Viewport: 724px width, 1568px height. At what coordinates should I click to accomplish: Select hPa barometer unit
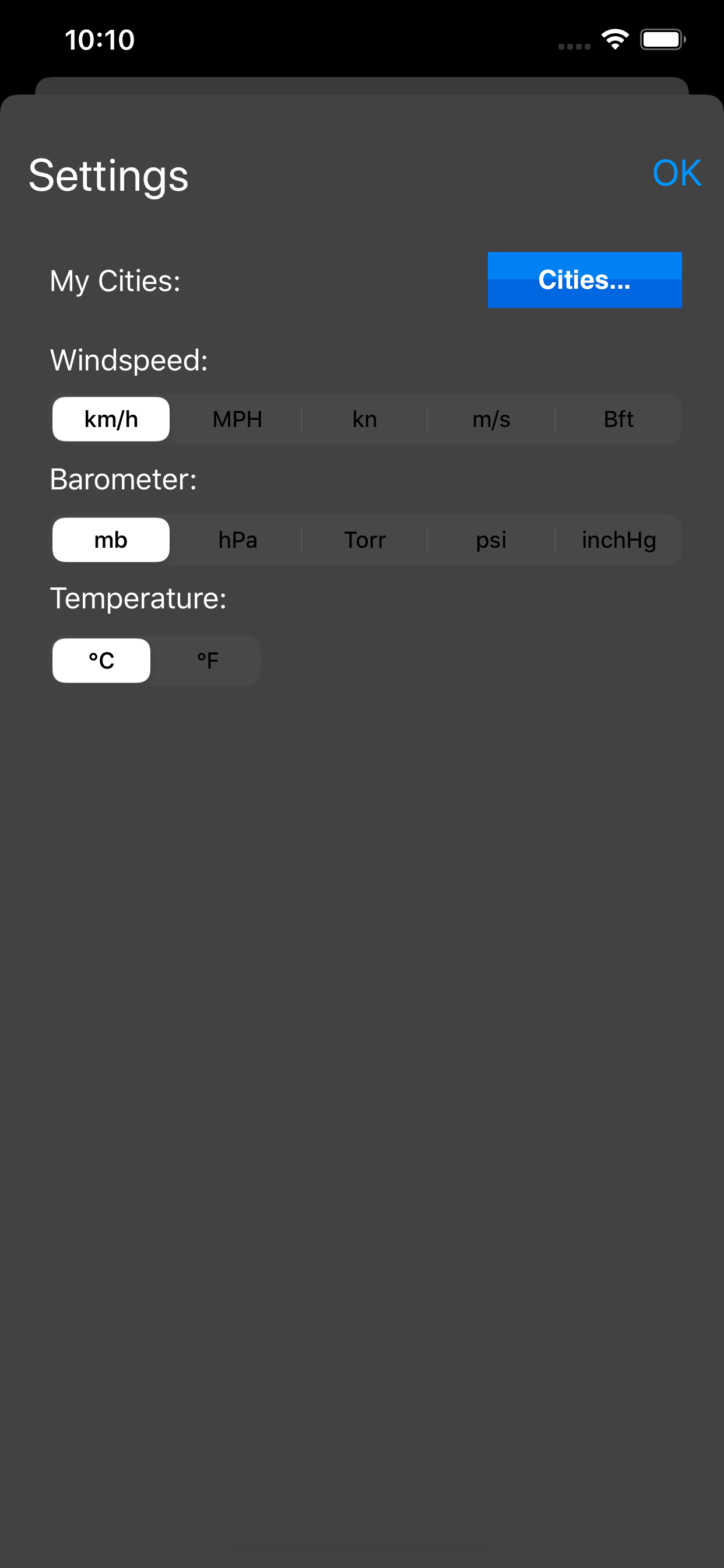coord(237,540)
